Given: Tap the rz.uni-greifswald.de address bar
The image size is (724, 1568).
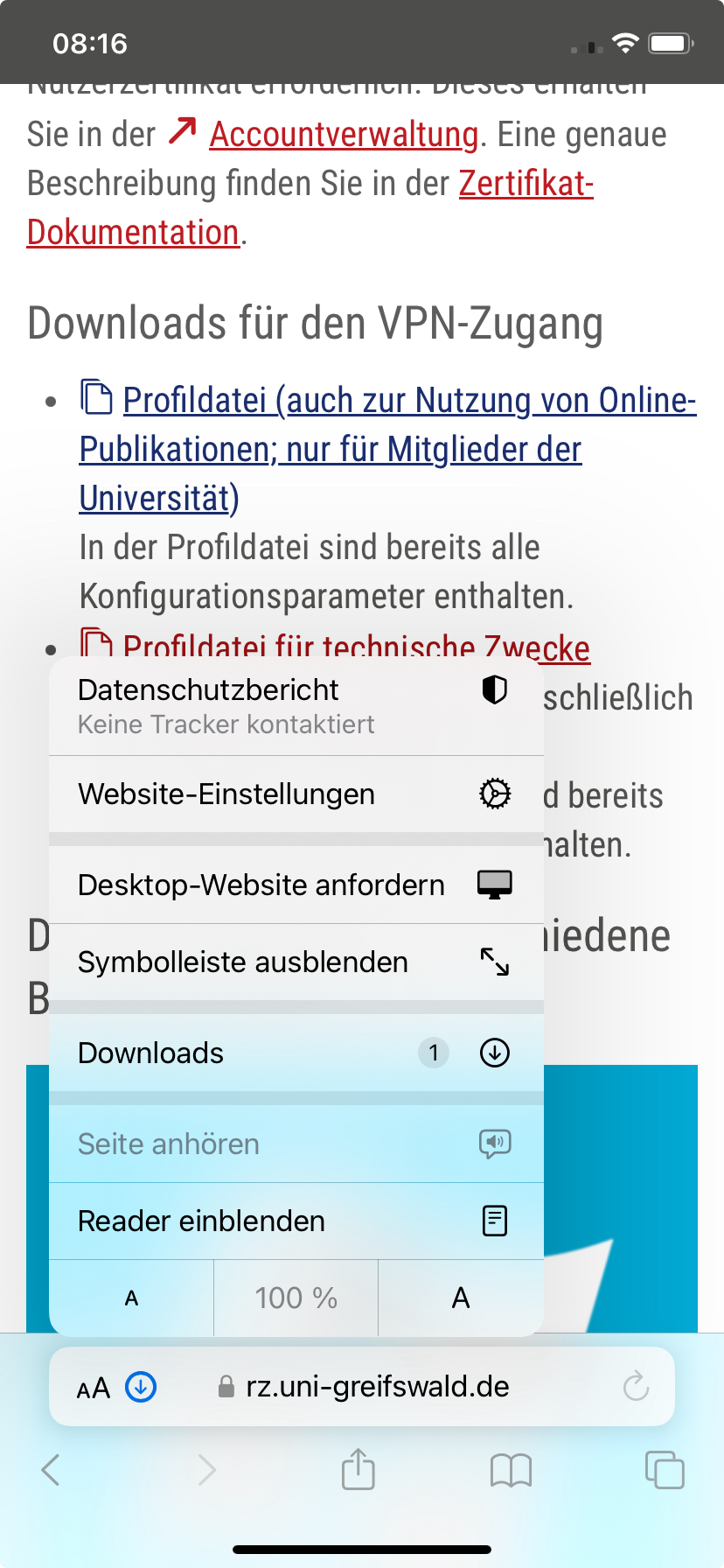Looking at the screenshot, I should pos(376,1387).
